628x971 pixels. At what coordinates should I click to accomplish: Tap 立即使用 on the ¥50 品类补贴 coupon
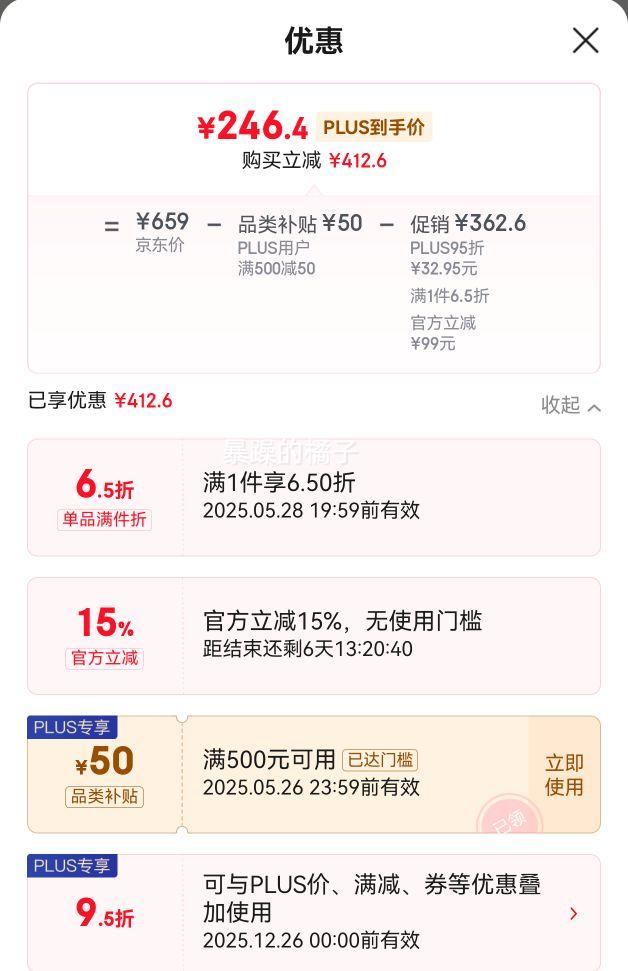[564, 775]
